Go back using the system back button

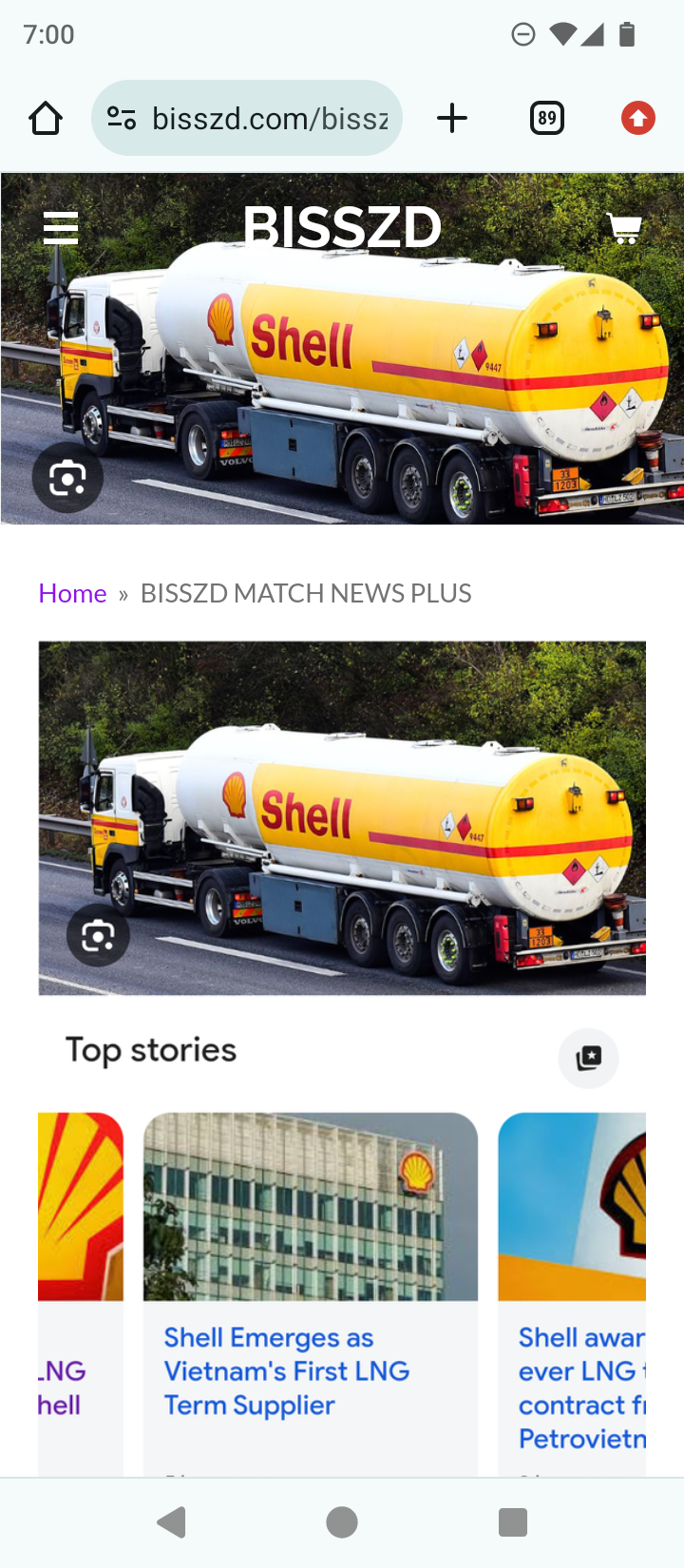tap(171, 1522)
